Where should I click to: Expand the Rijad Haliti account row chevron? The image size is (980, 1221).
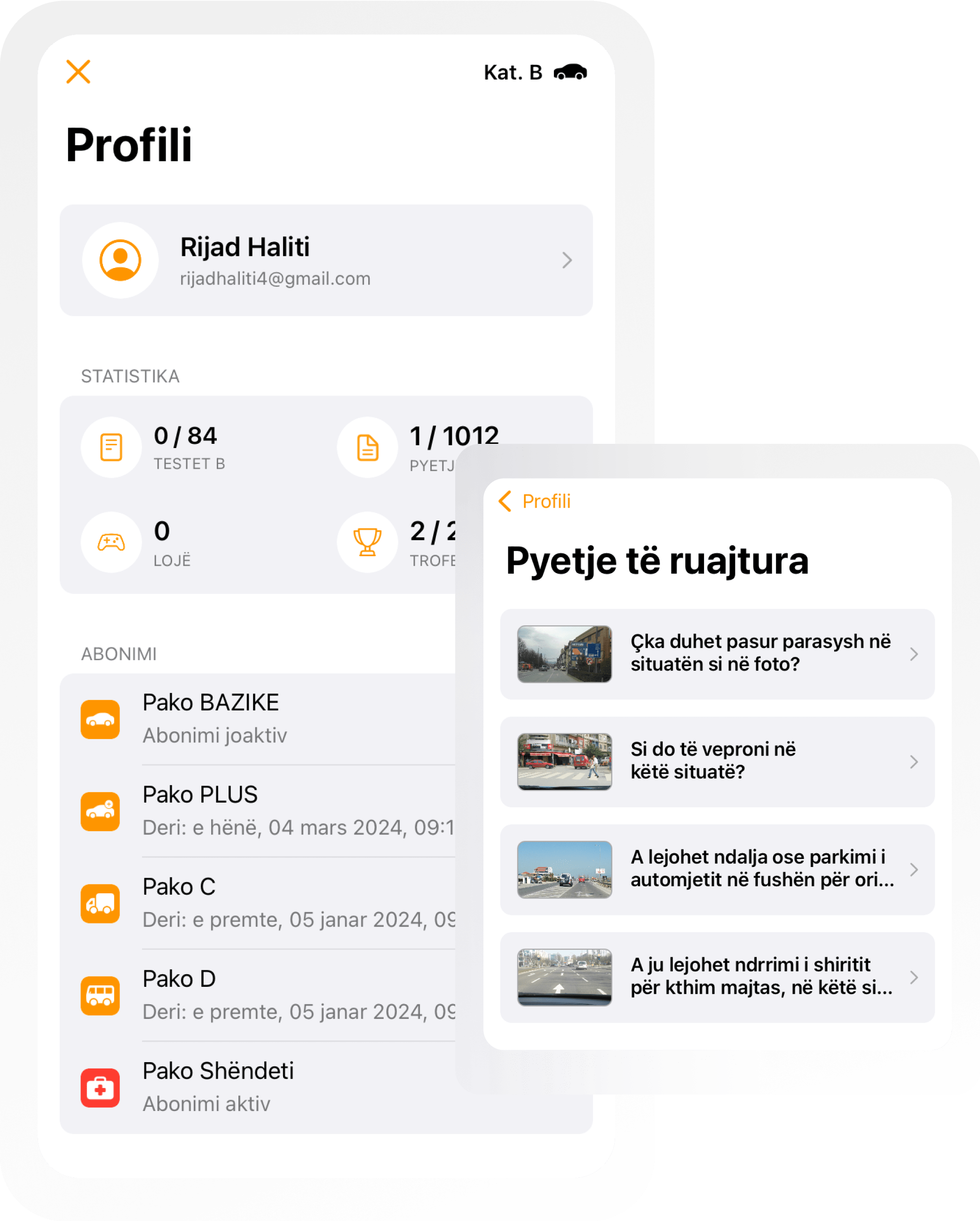click(568, 260)
